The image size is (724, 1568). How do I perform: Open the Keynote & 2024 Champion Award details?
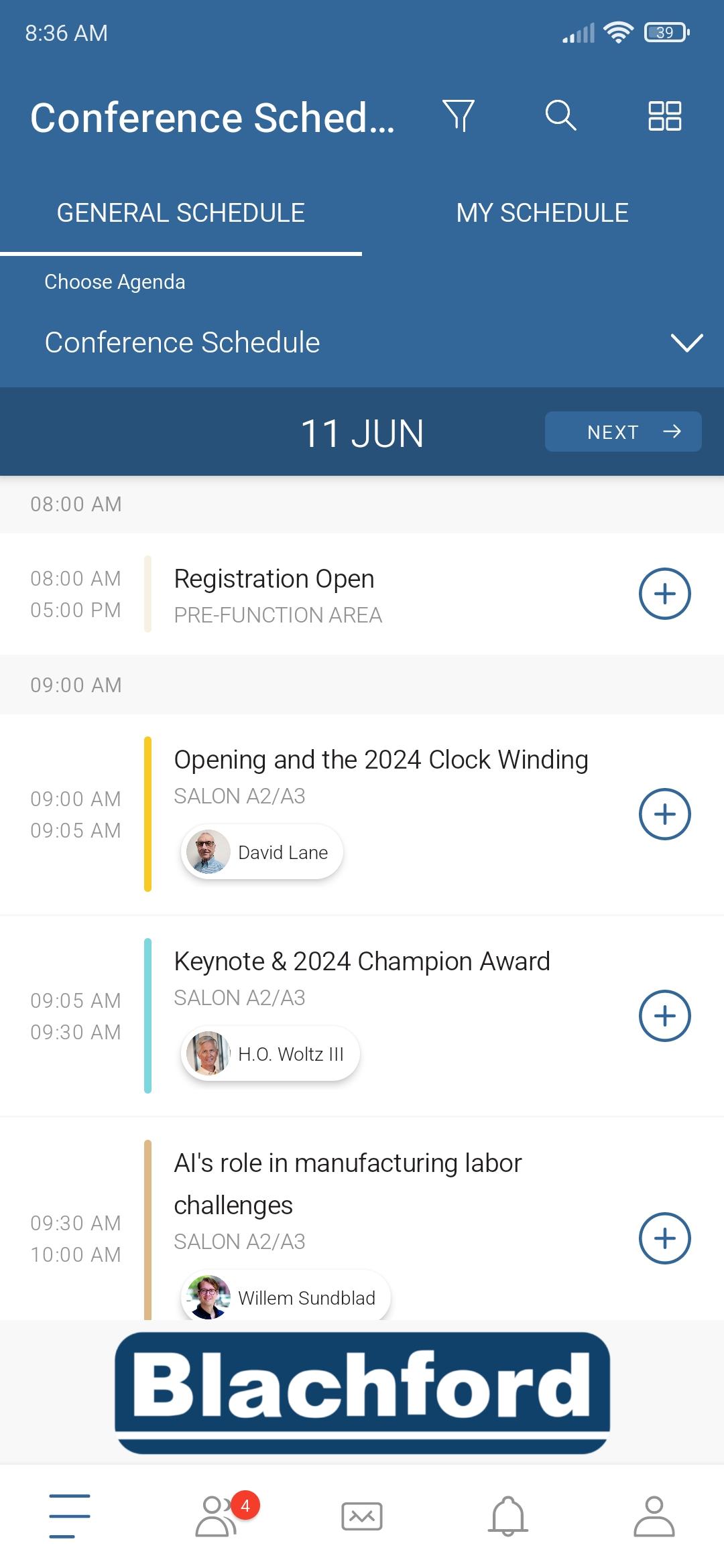coord(362,962)
